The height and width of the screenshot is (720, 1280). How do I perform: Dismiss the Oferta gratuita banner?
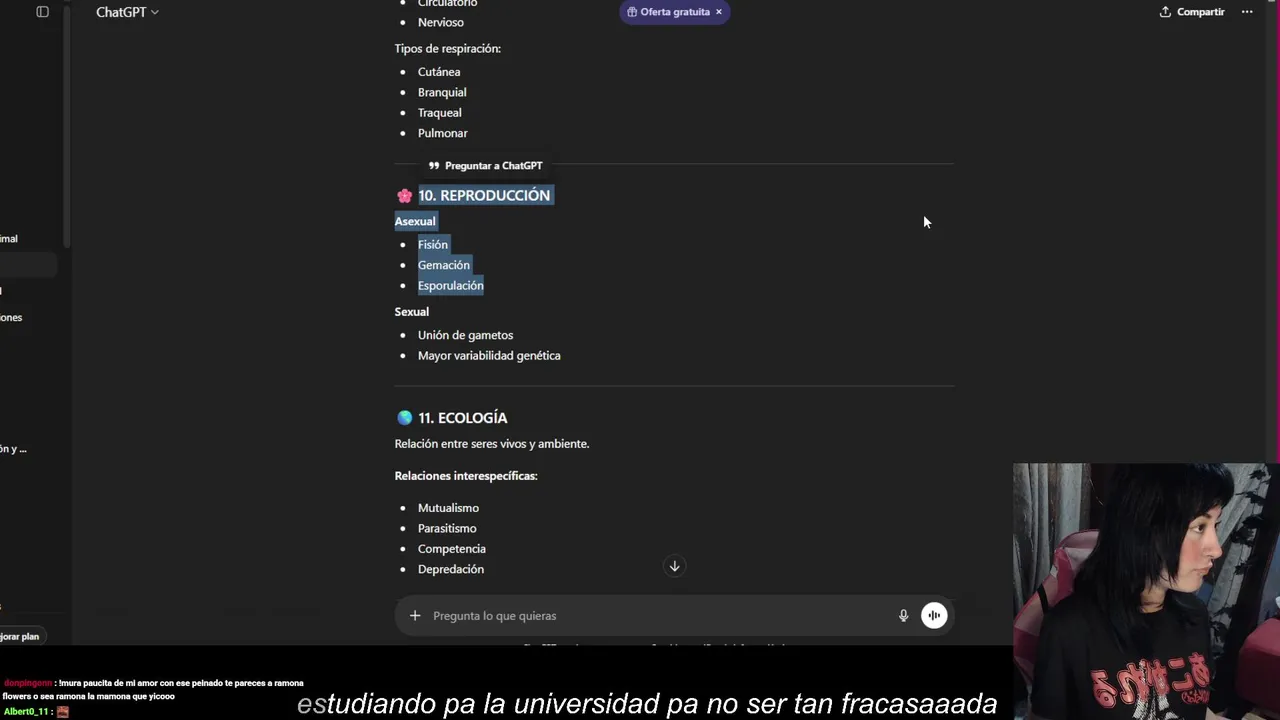[x=718, y=12]
